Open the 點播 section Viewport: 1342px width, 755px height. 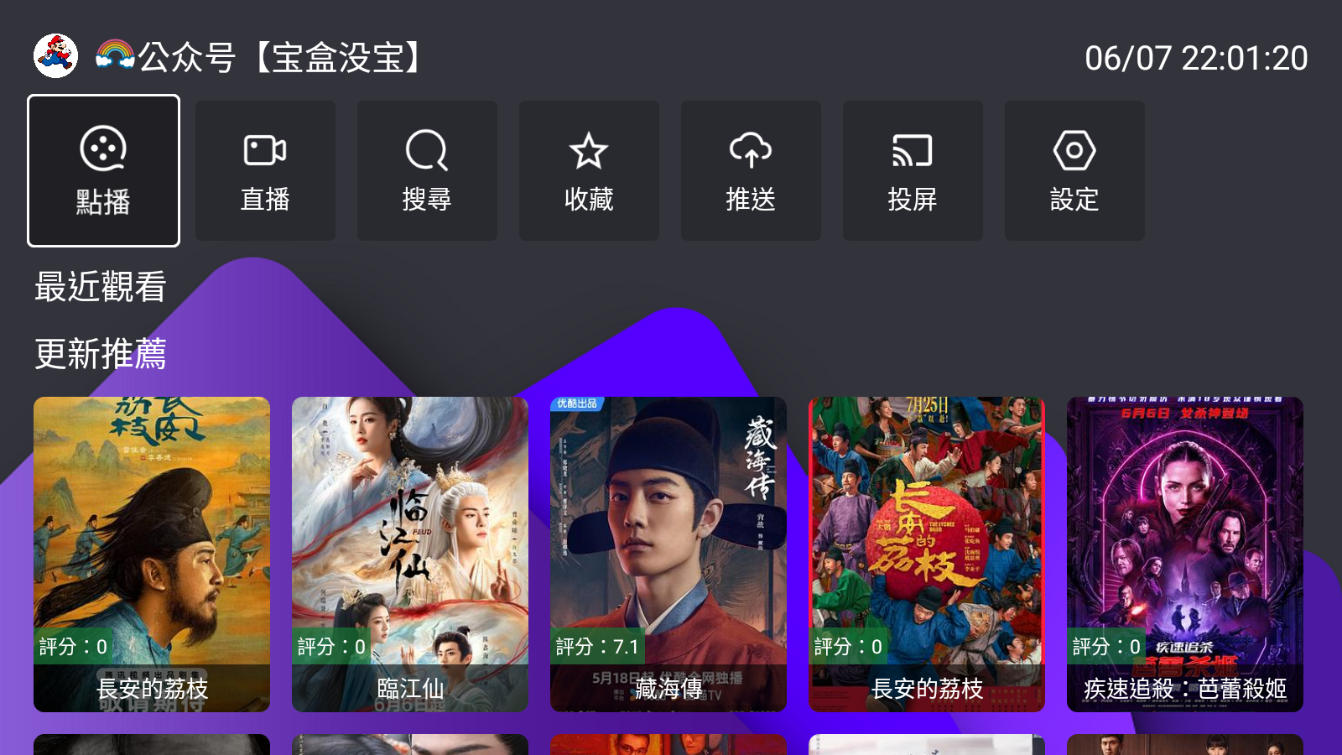[x=103, y=170]
